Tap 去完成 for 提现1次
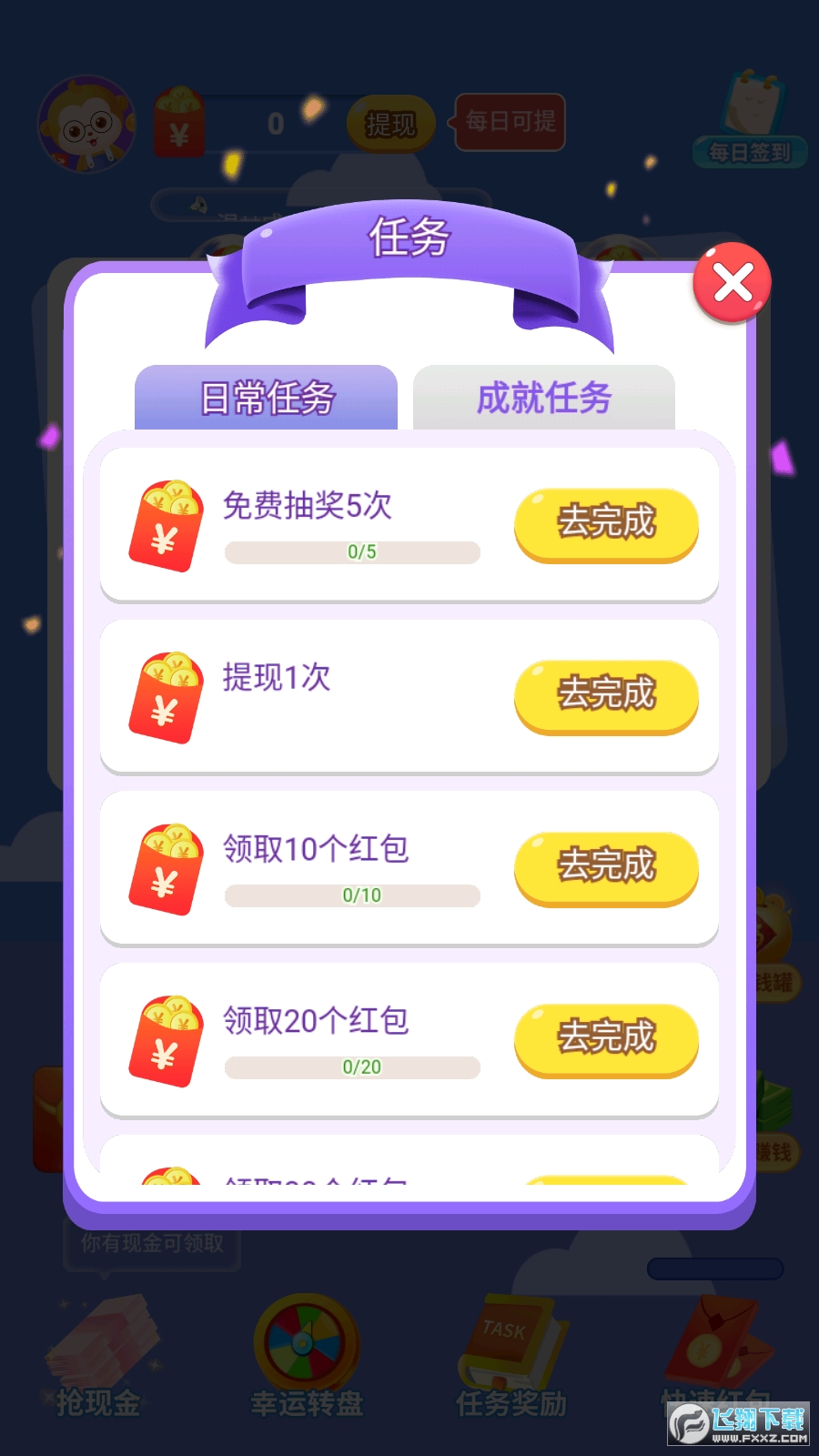The height and width of the screenshot is (1456, 819). pyautogui.click(x=606, y=695)
